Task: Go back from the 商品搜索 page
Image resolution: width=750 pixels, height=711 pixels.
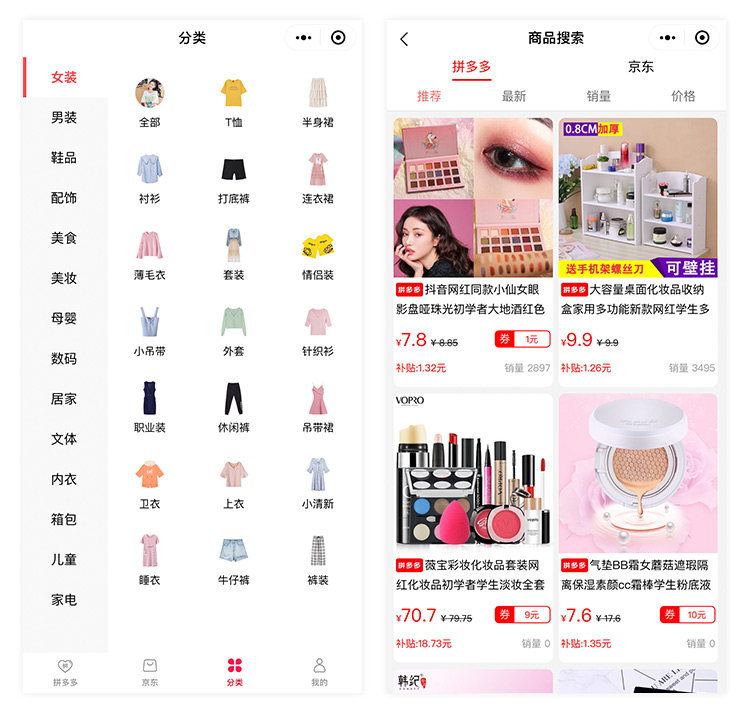Action: click(x=404, y=39)
